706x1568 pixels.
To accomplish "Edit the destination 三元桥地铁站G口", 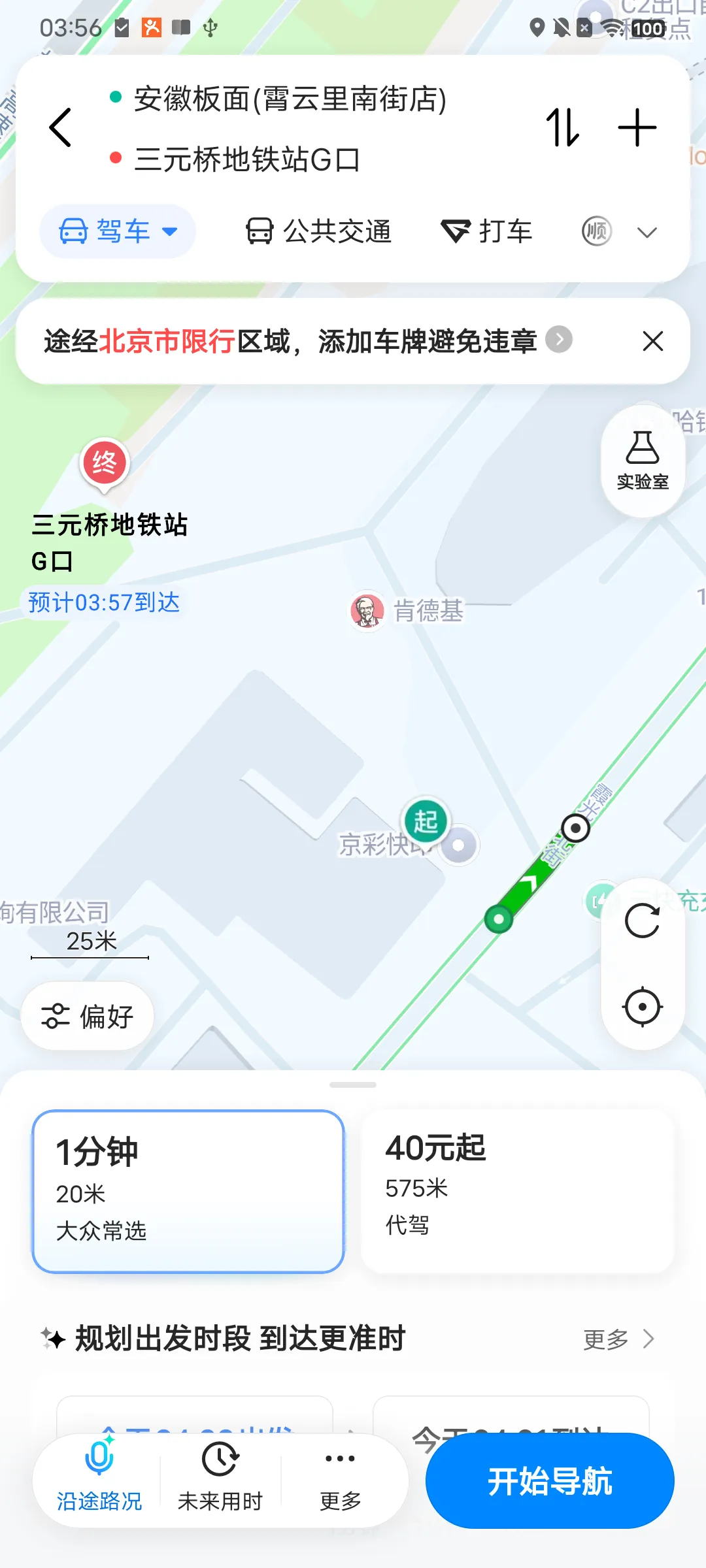I will [x=247, y=159].
